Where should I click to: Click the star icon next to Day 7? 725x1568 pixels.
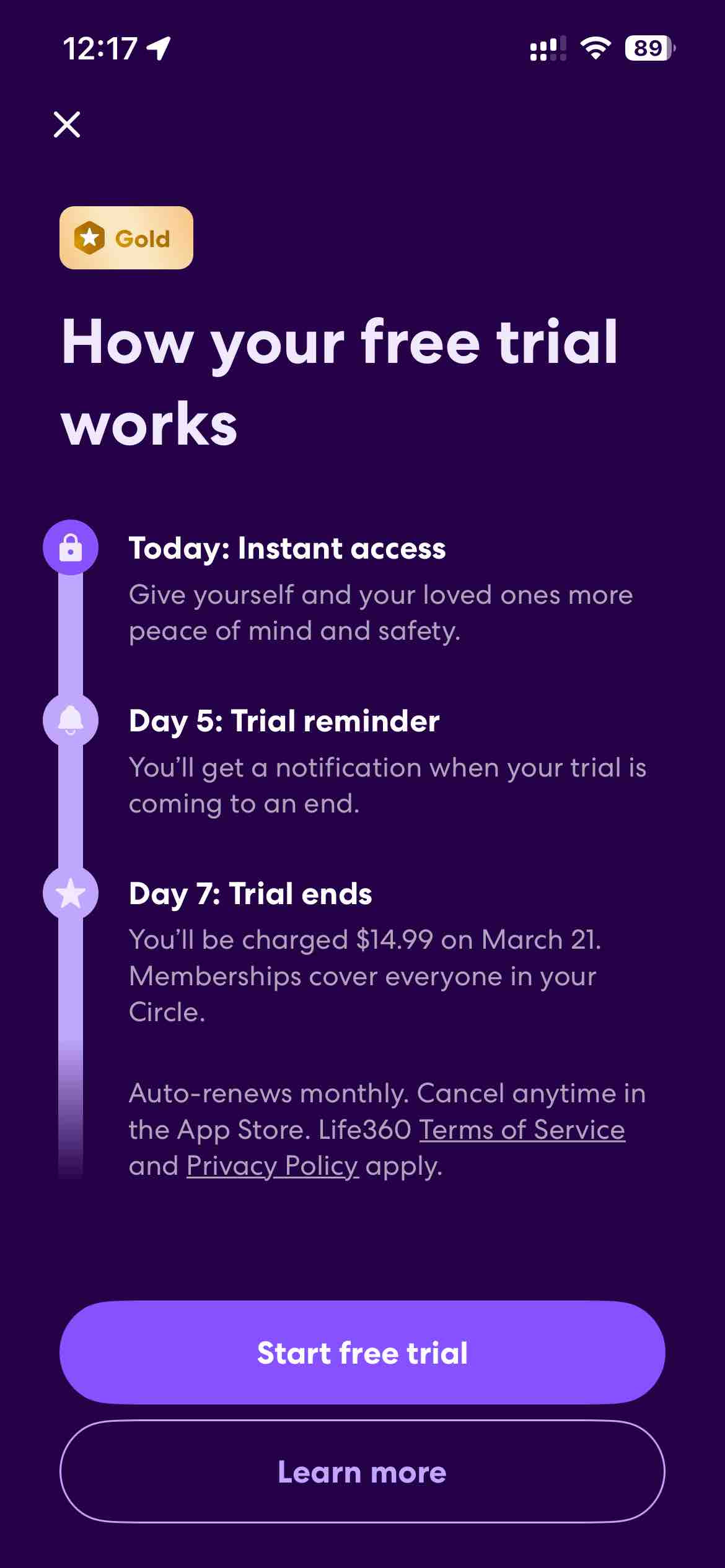70,893
